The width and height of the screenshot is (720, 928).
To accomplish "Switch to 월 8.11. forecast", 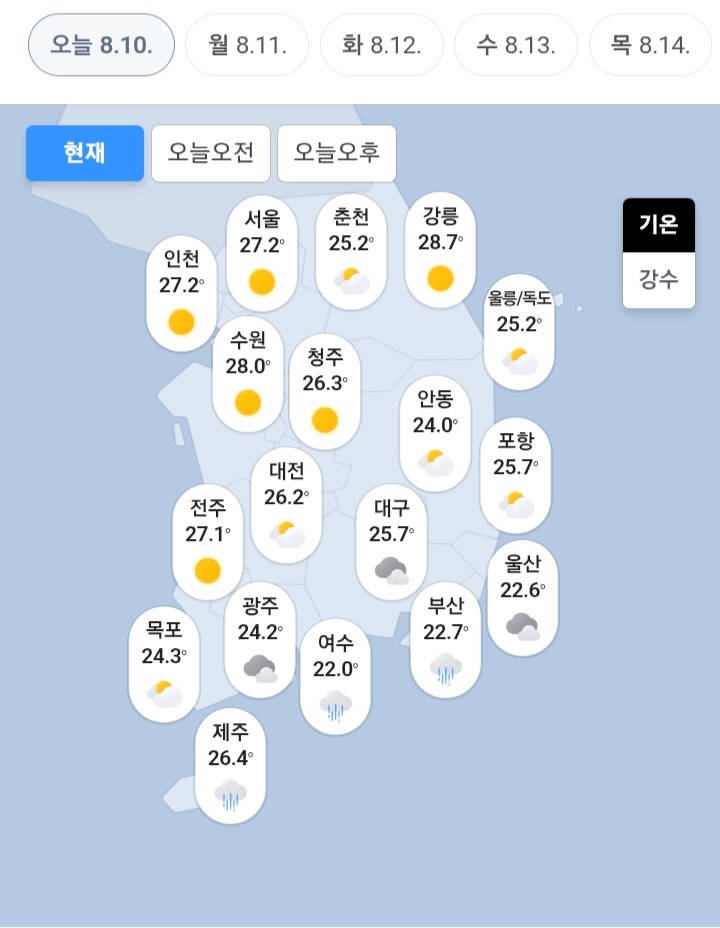I will pos(247,45).
